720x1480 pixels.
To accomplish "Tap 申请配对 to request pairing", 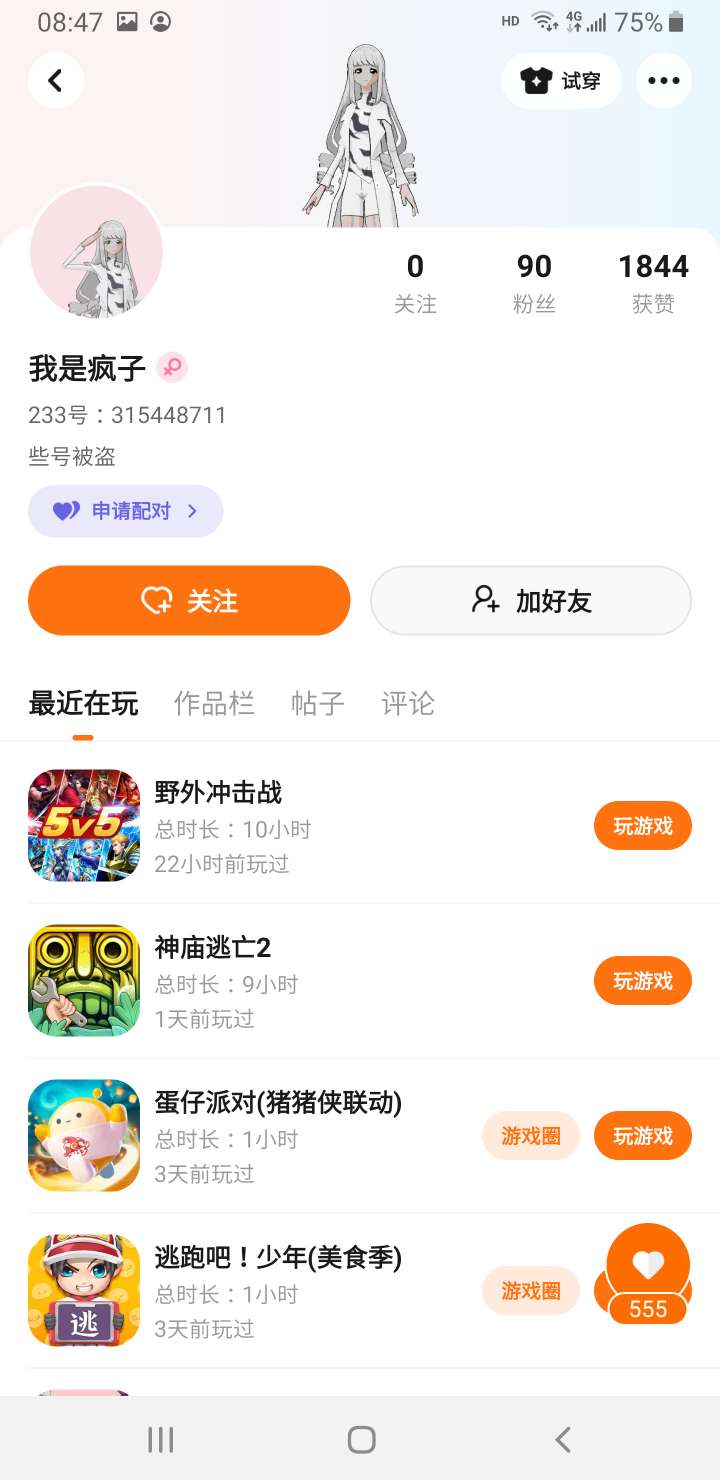I will pyautogui.click(x=125, y=511).
